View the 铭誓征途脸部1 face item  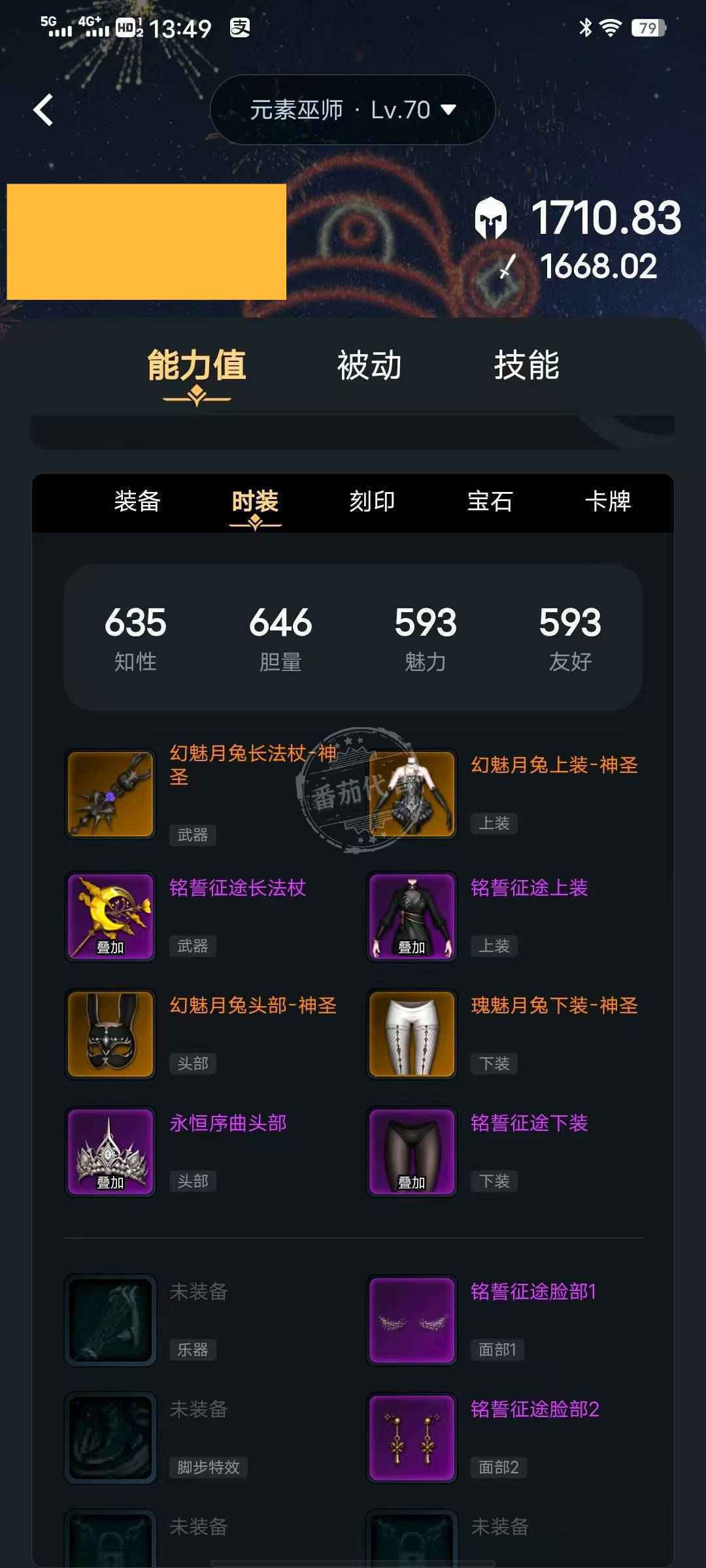coord(412,1320)
